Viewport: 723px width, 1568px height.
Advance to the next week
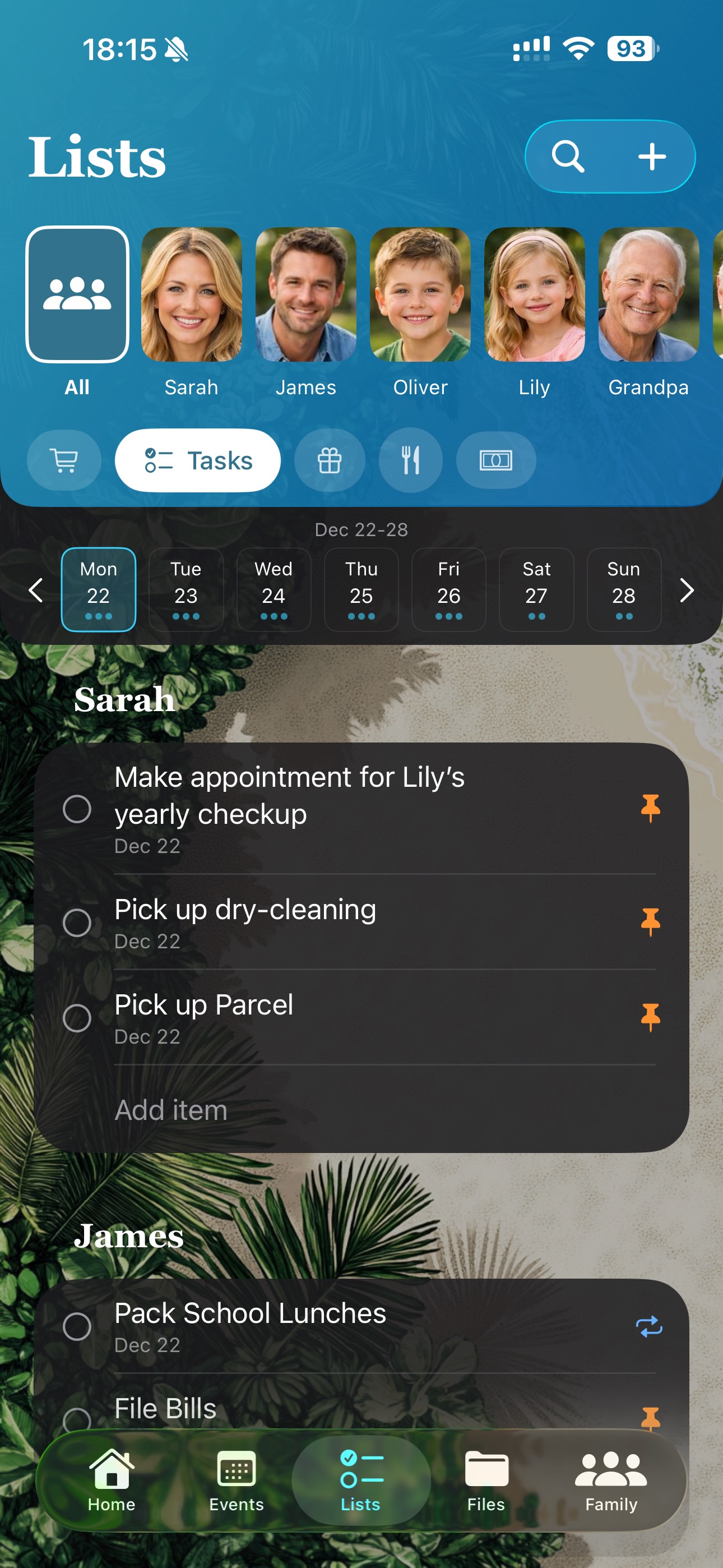click(x=687, y=590)
